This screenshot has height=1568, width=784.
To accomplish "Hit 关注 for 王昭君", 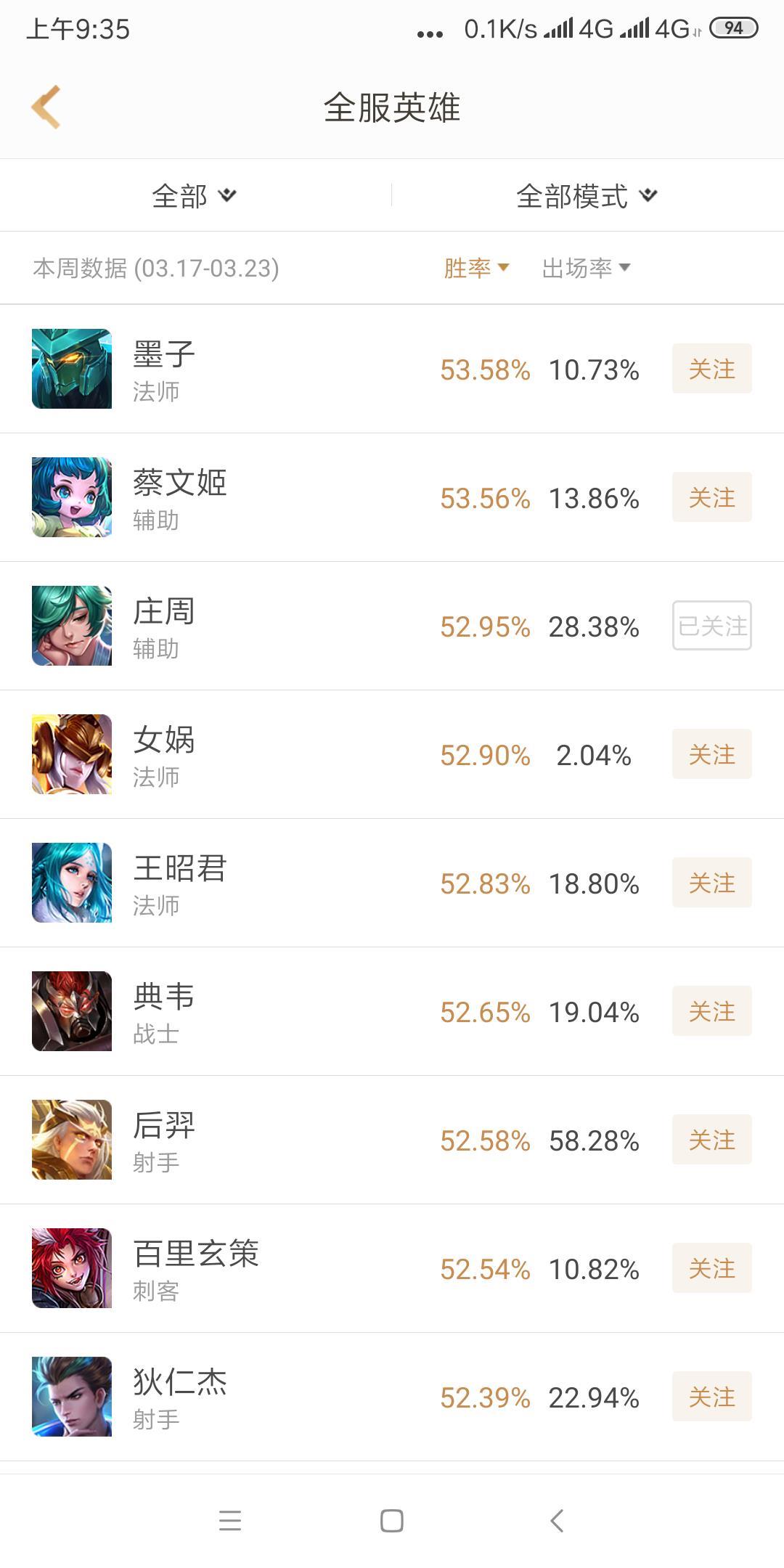I will click(711, 883).
